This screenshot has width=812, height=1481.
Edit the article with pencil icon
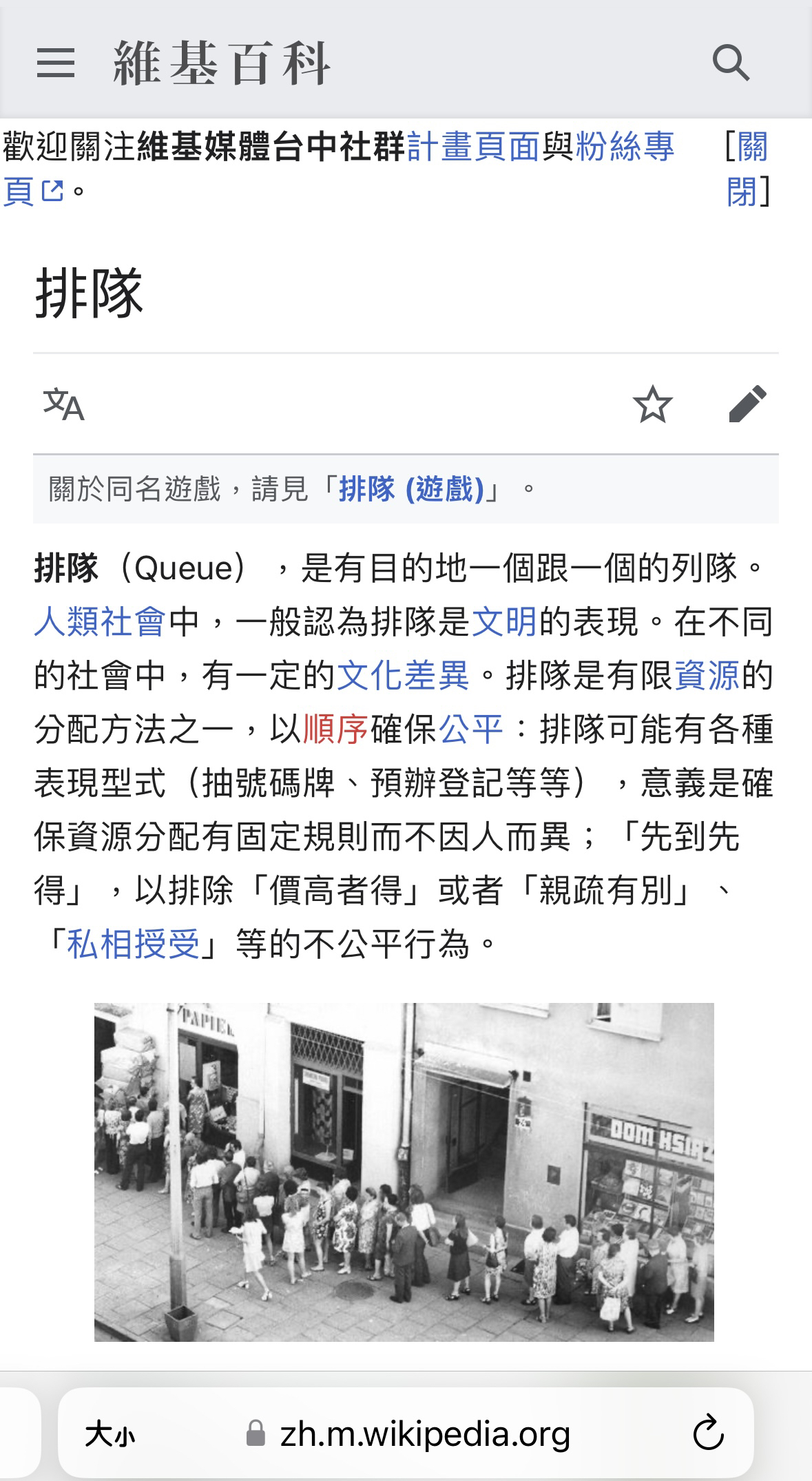pyautogui.click(x=748, y=404)
